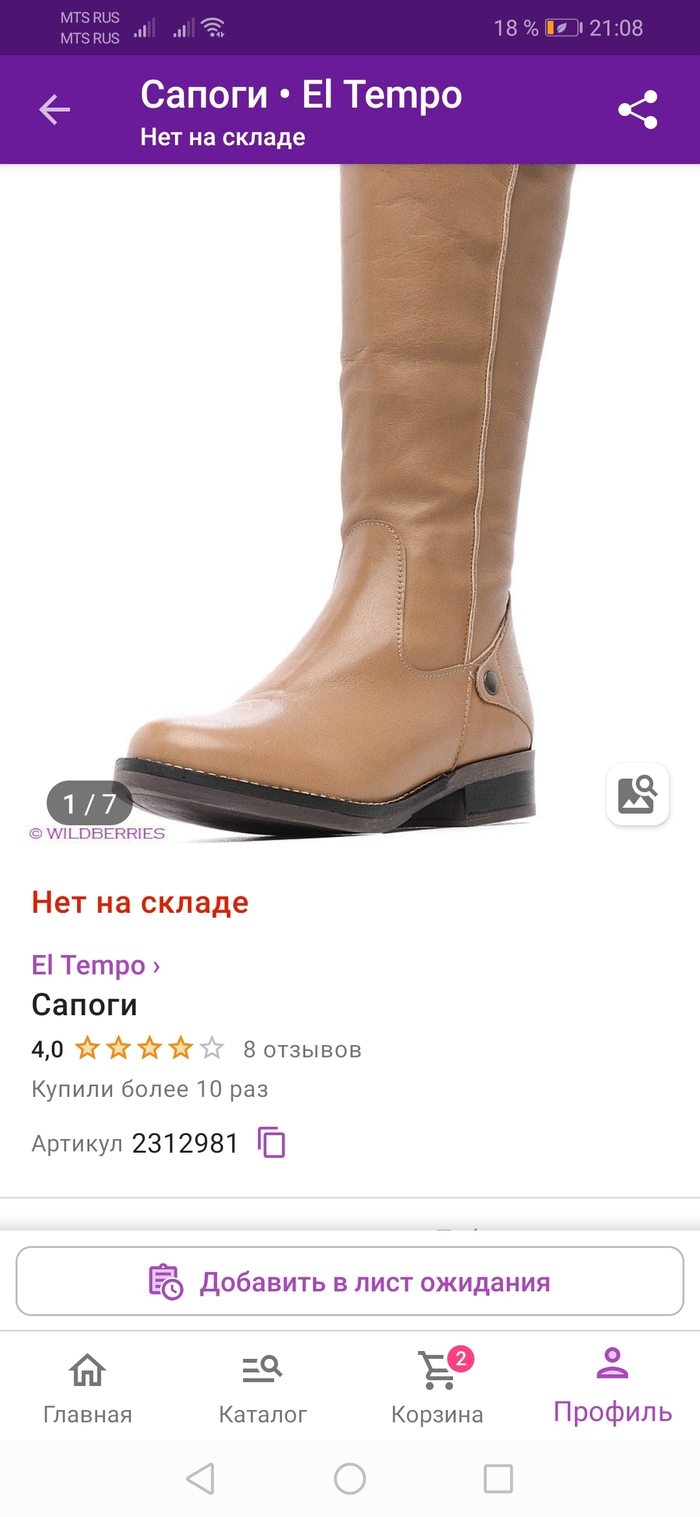700x1517 pixels.
Task: Share this El Tempo boots product
Action: pos(638,110)
